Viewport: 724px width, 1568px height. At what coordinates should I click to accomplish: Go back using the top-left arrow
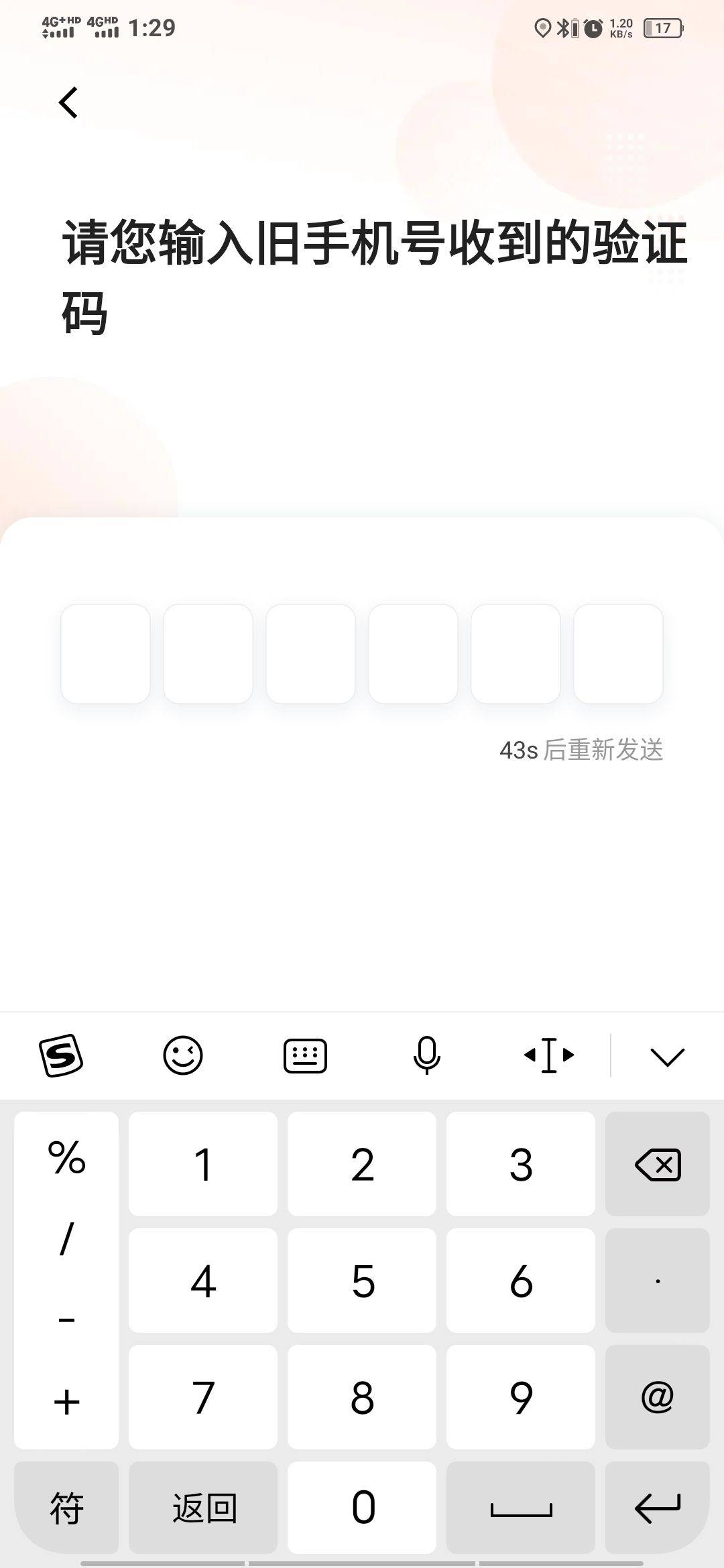tap(68, 103)
